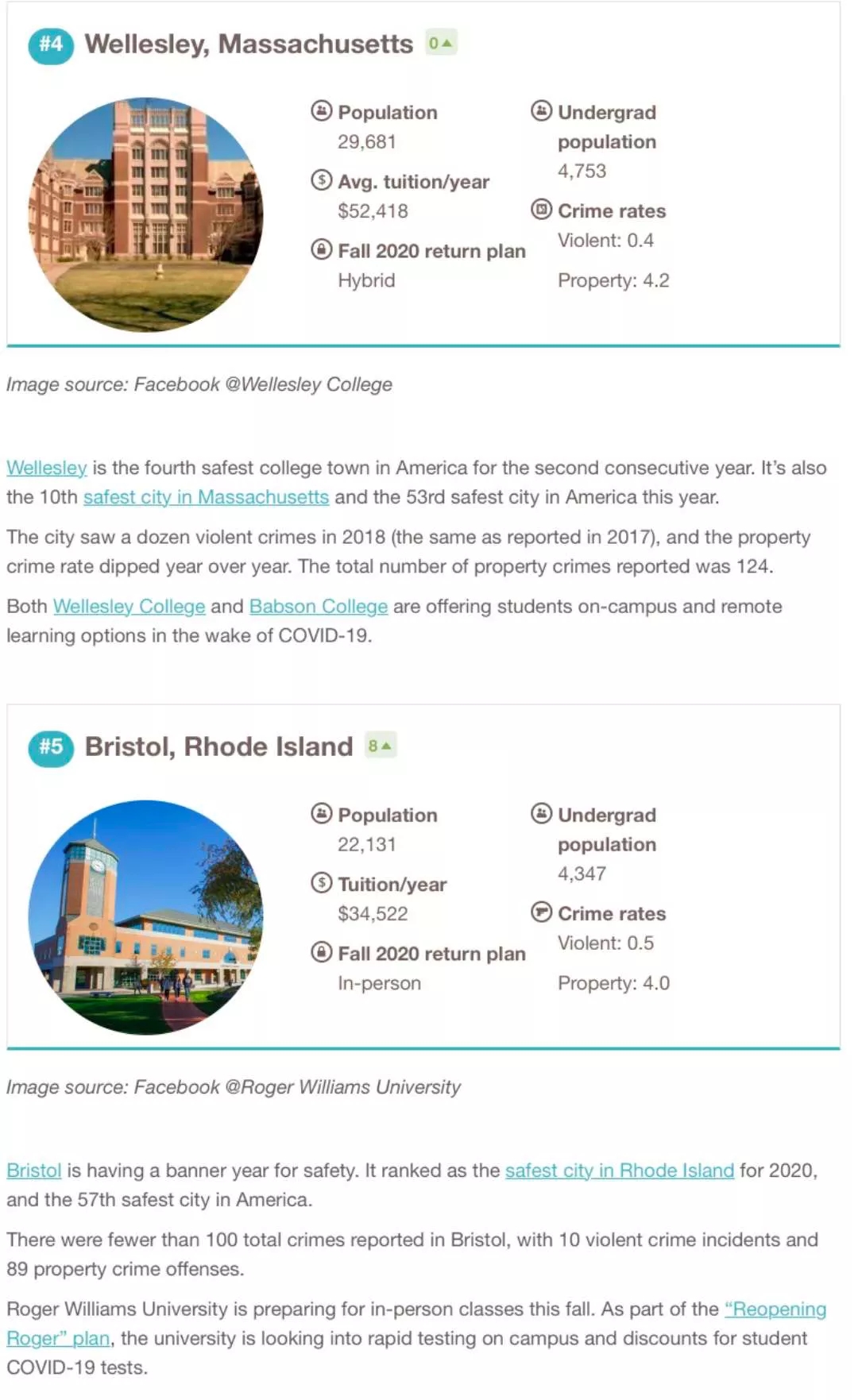Visit the Wellesley College link

click(x=129, y=607)
